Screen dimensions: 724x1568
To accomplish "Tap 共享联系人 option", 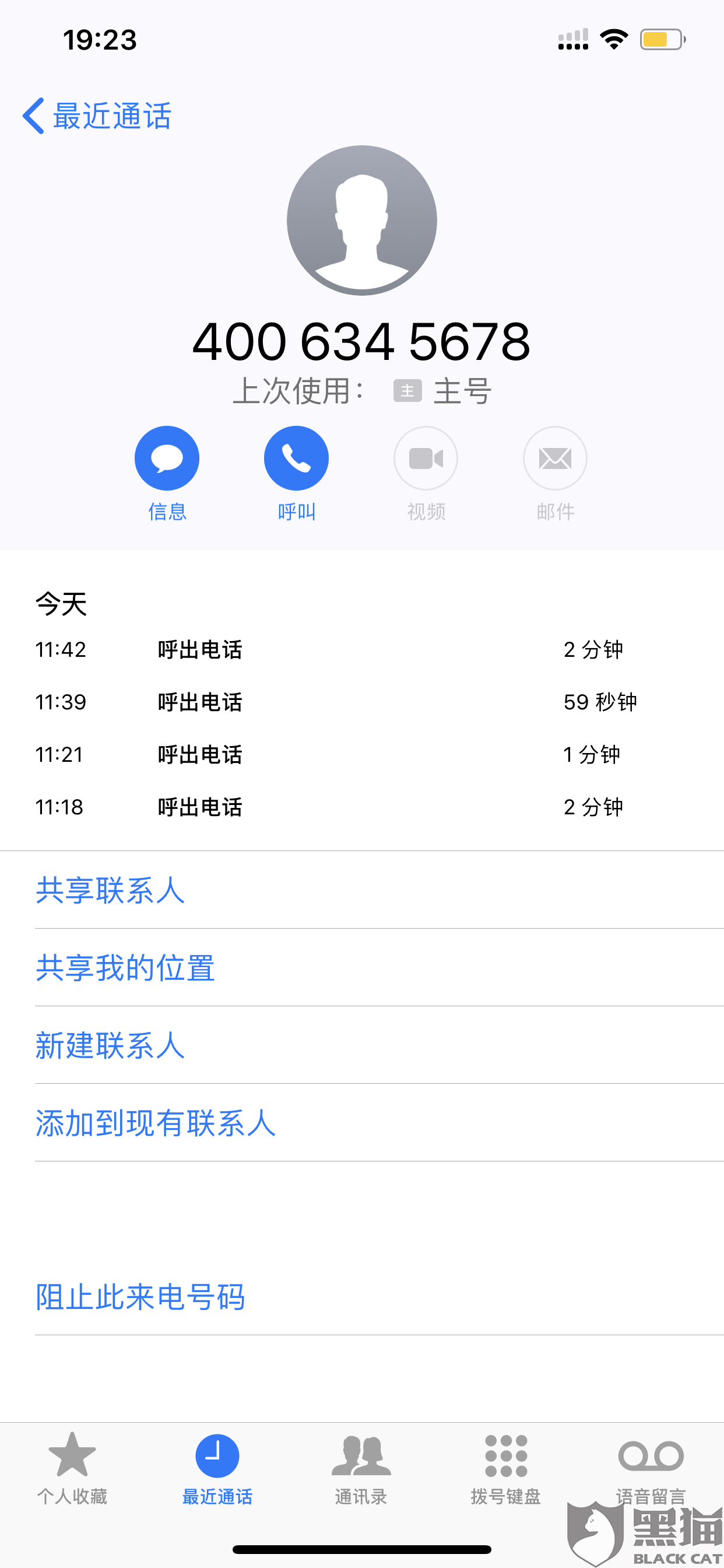I will (x=110, y=891).
